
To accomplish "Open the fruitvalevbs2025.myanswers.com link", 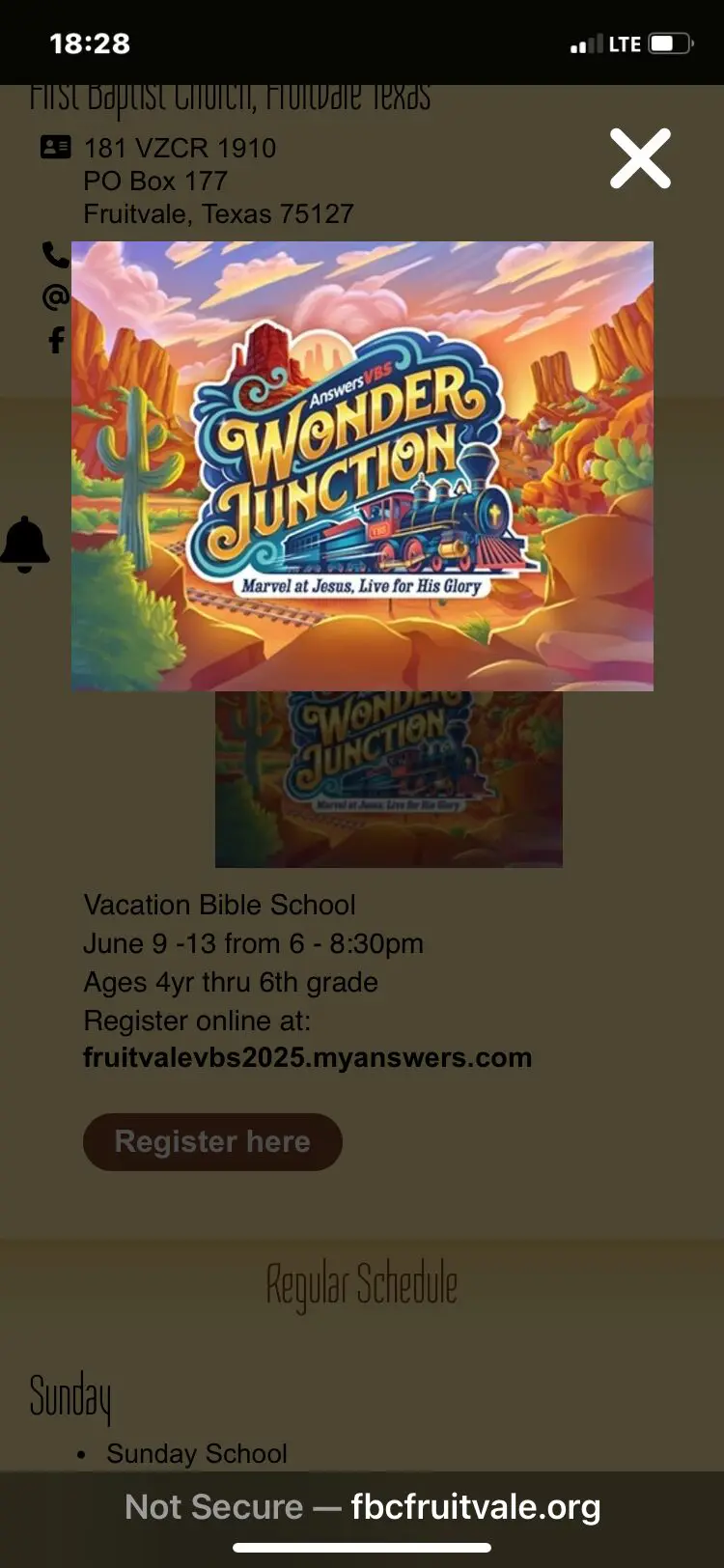I will coord(307,1057).
